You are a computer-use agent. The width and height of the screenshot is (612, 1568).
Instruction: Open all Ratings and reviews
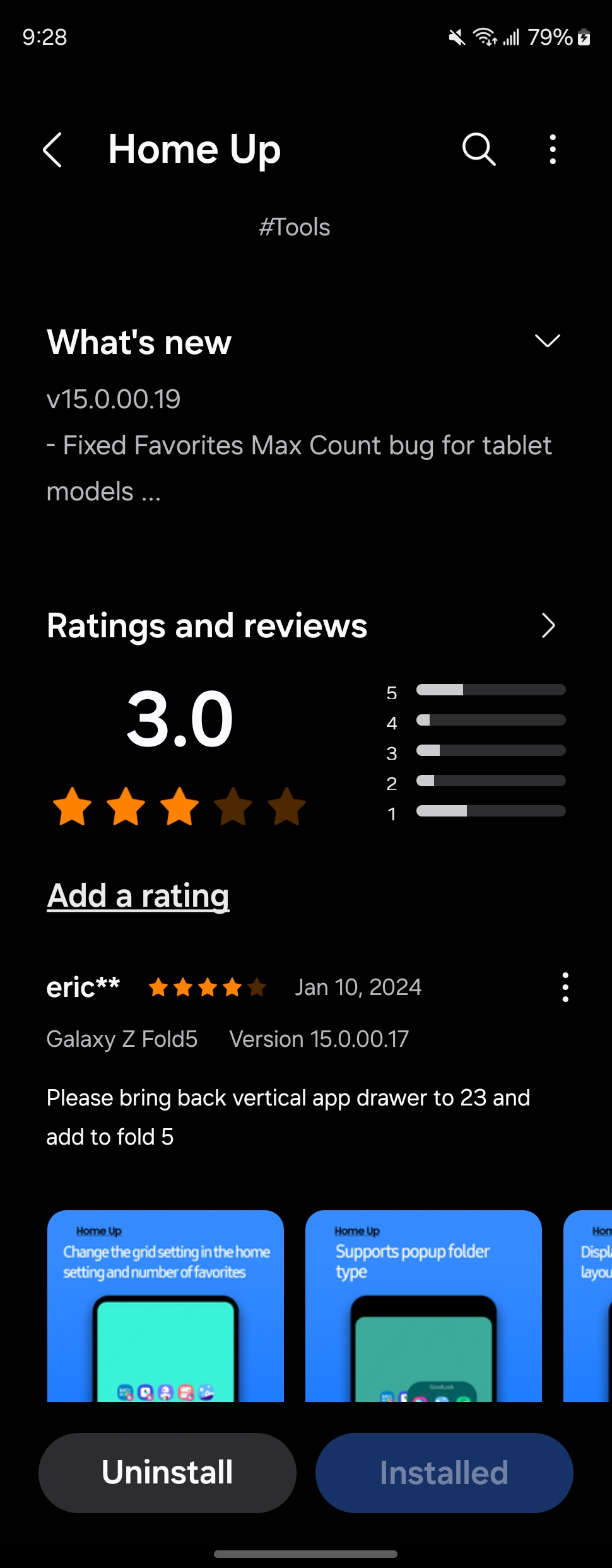pos(548,626)
